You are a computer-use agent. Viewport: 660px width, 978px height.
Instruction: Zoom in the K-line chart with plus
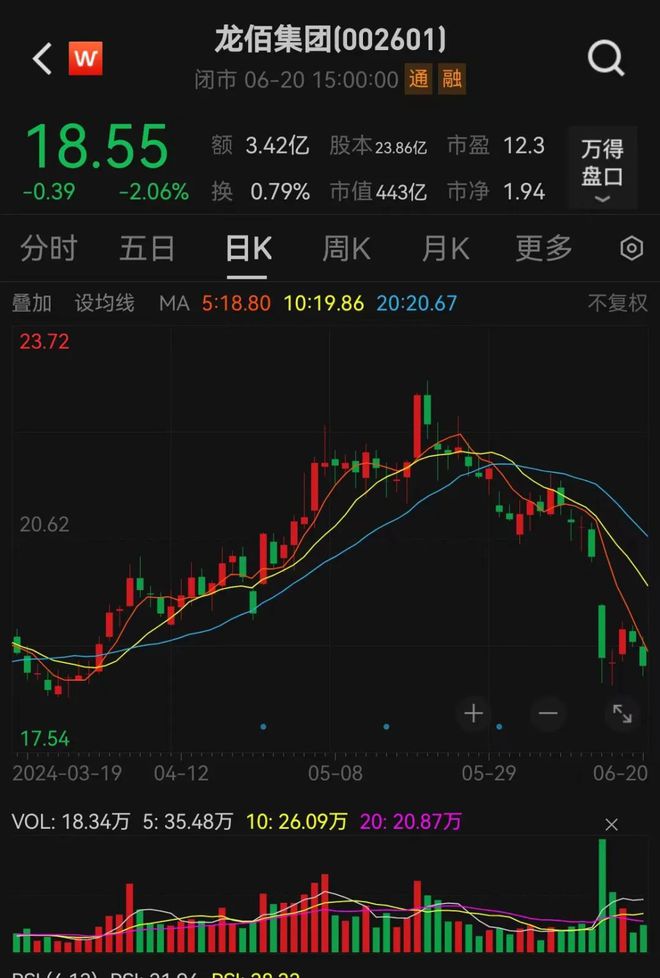[x=474, y=713]
